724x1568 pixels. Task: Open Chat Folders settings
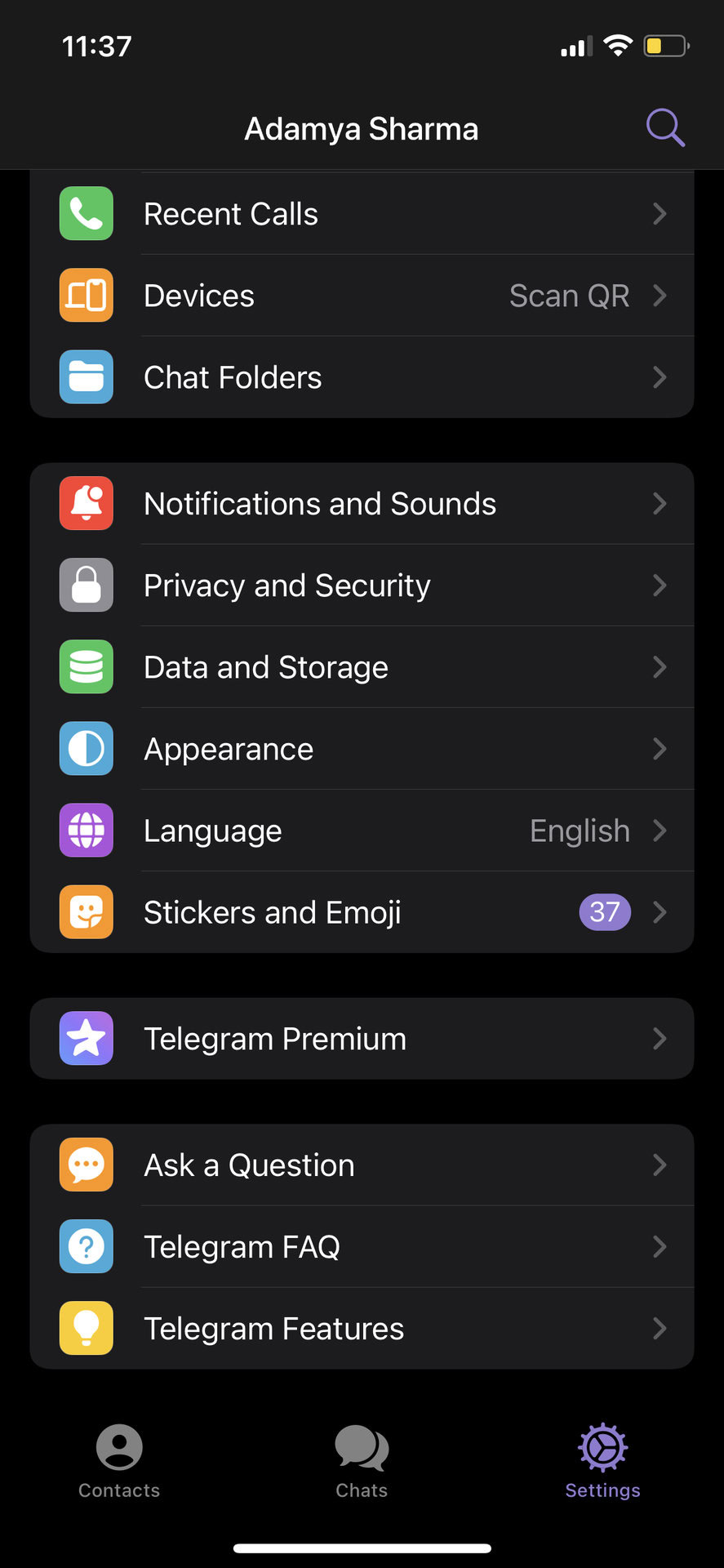pos(362,377)
